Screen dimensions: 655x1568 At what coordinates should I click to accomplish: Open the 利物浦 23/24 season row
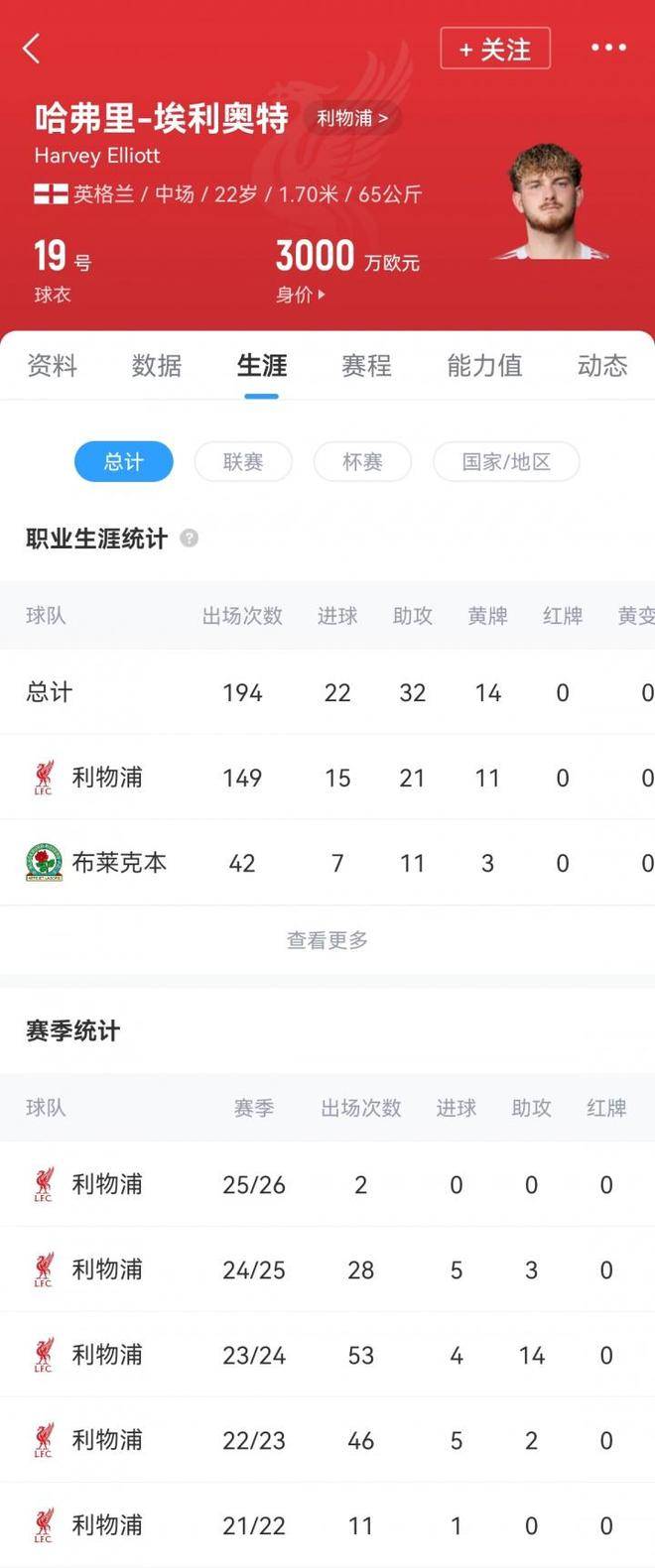pos(327,1355)
